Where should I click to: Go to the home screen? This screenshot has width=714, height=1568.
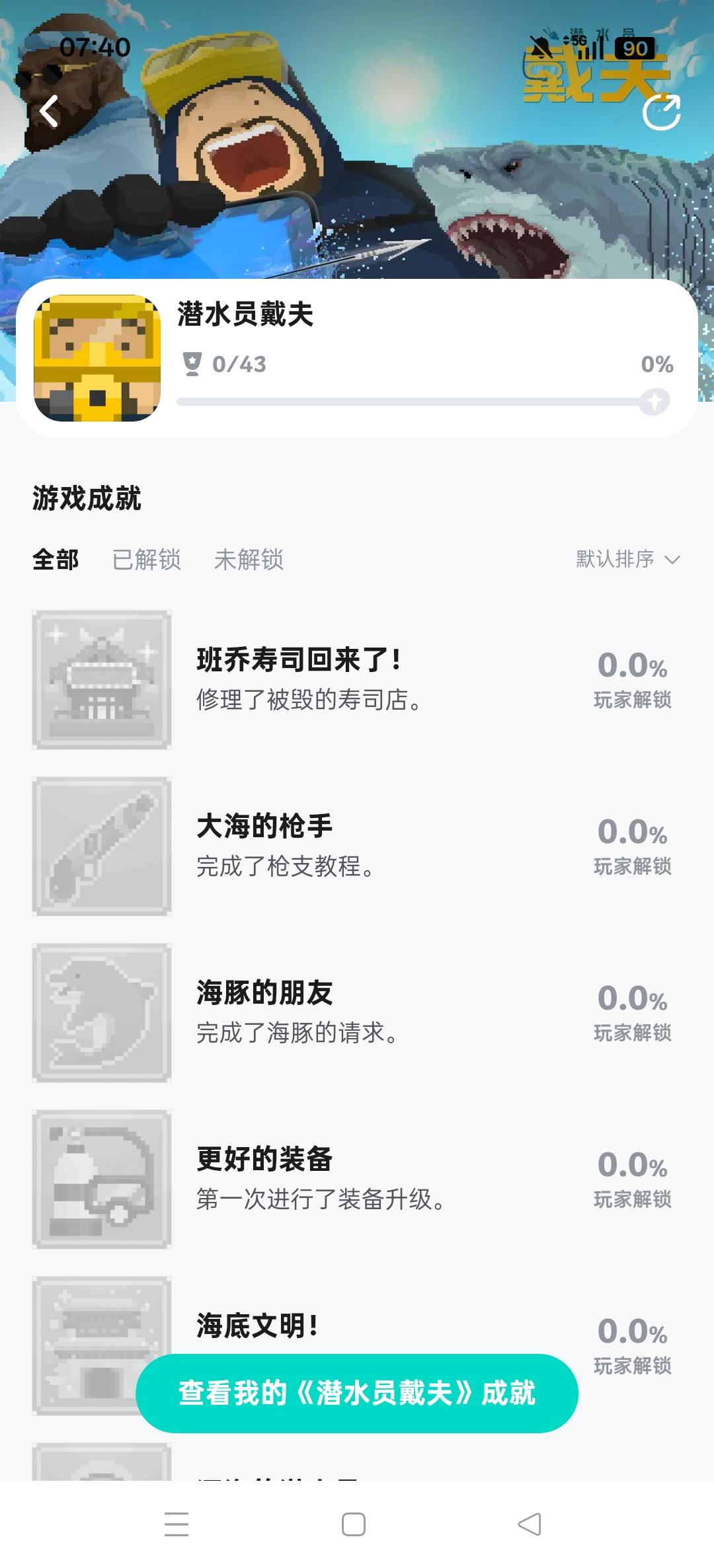[354, 1524]
